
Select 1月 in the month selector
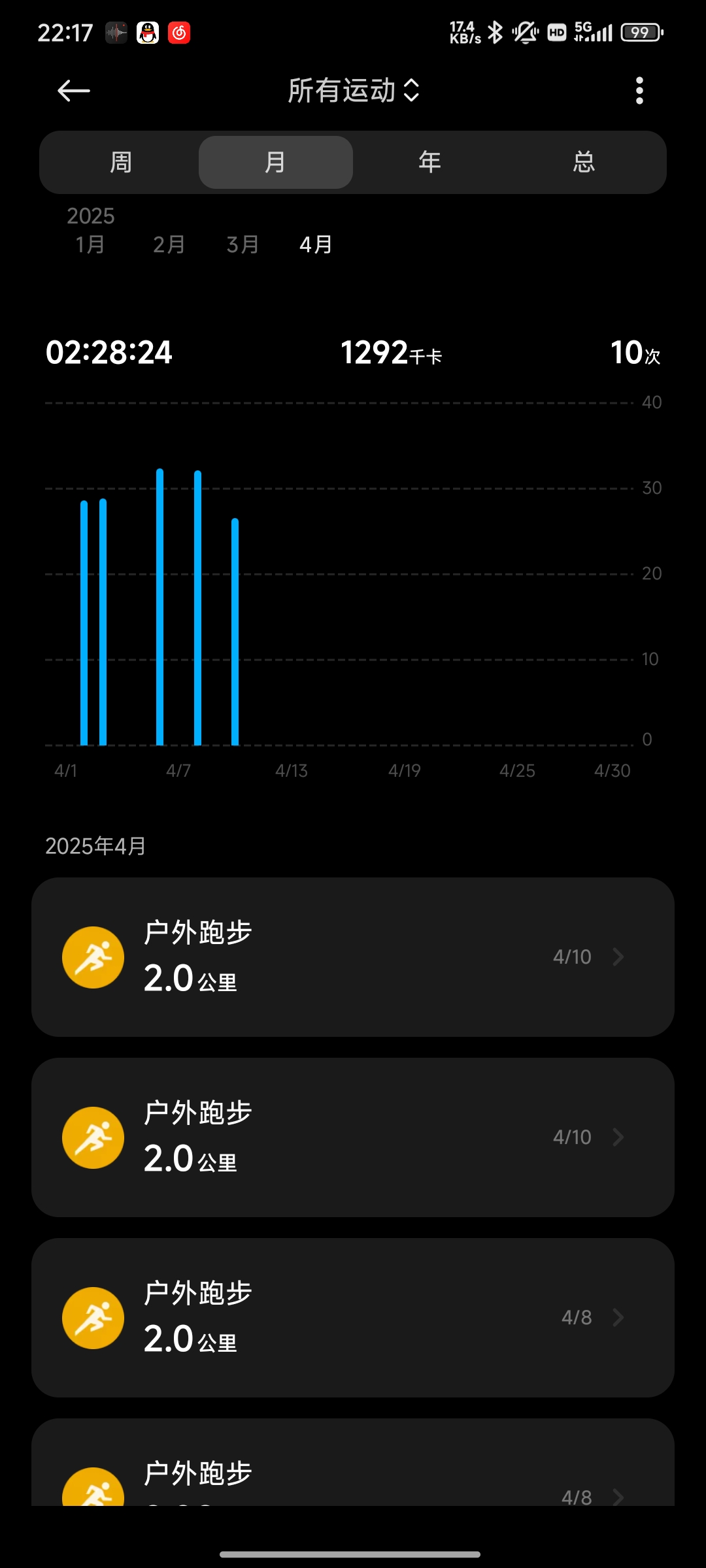click(x=90, y=244)
